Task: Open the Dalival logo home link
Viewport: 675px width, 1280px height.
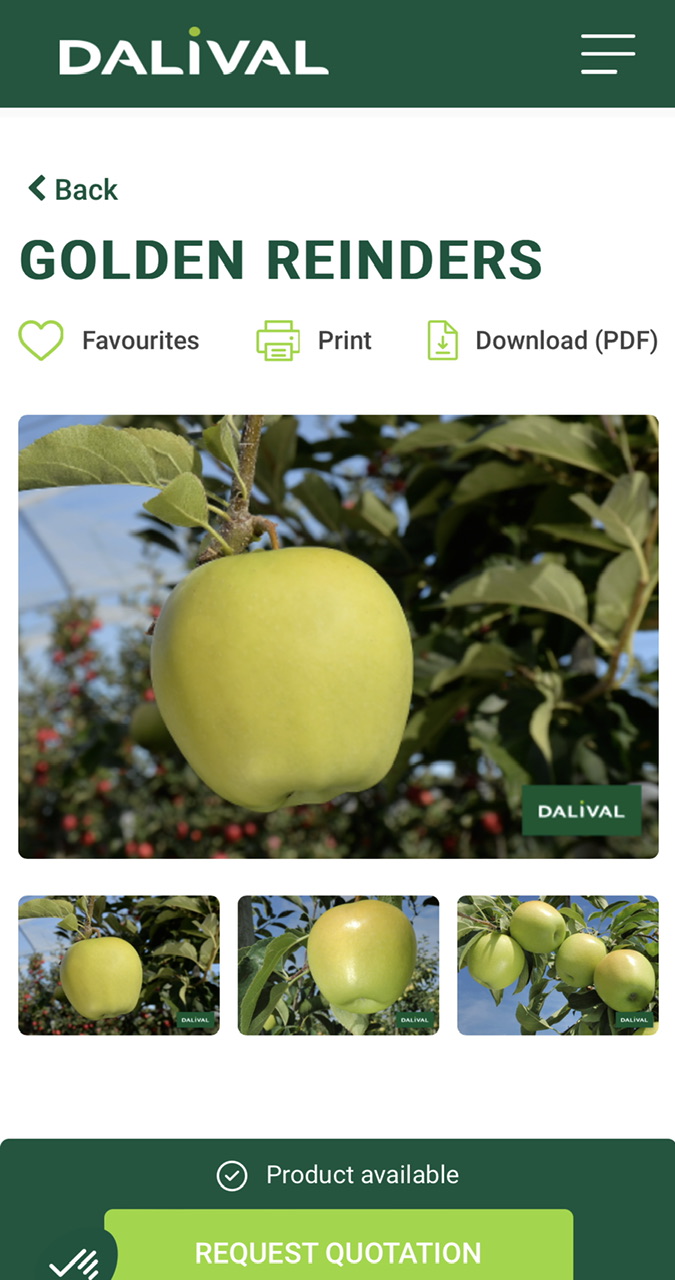Action: pos(194,54)
